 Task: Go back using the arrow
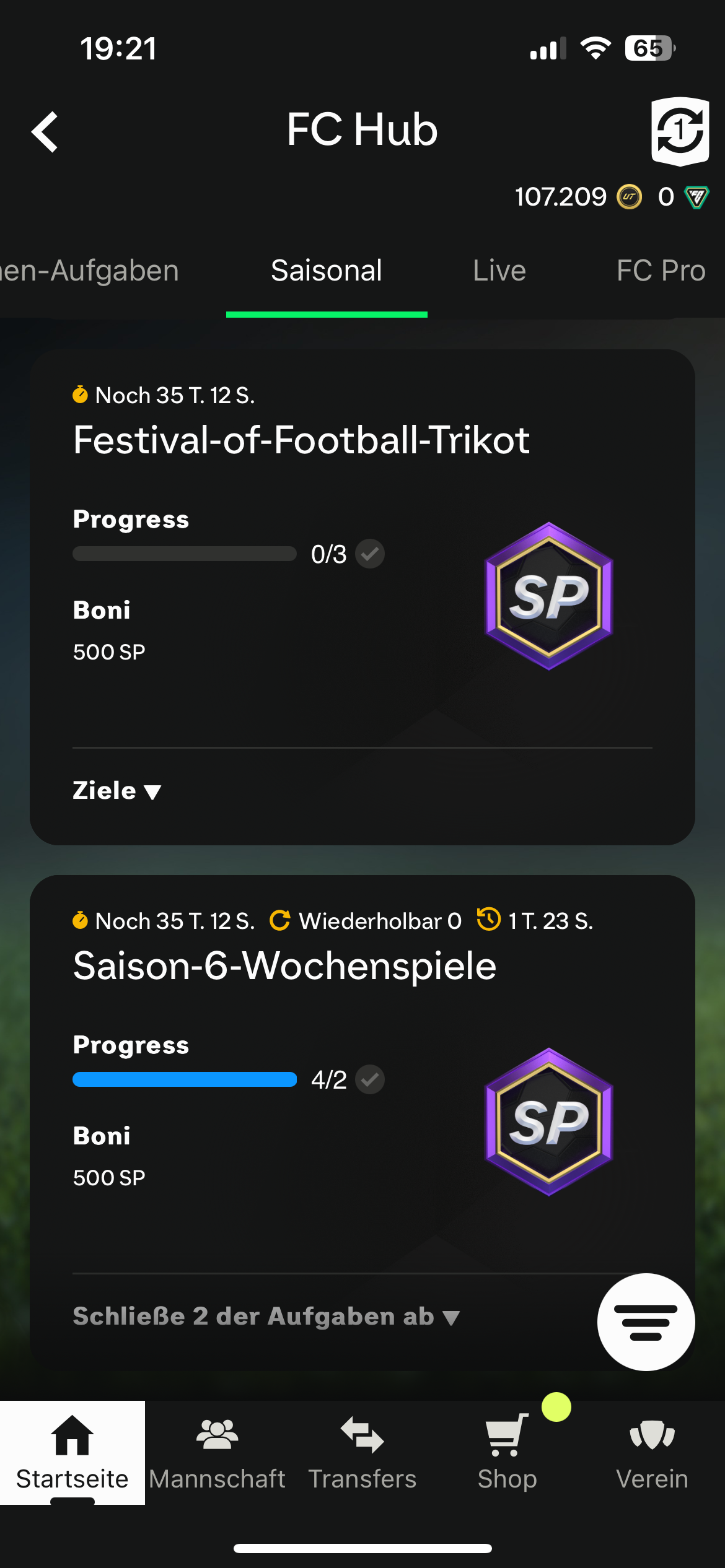(x=45, y=131)
